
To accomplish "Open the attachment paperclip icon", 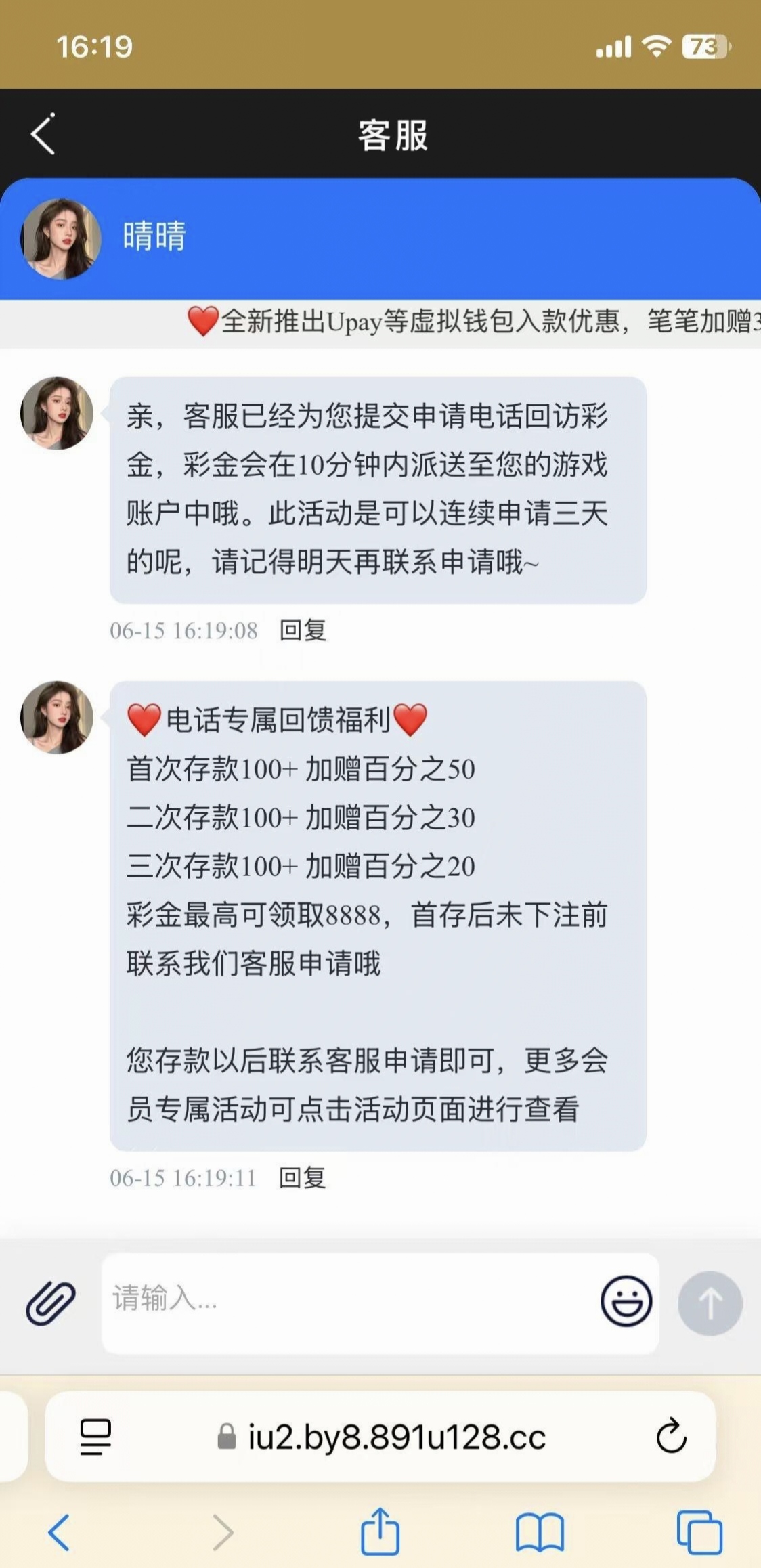I will coord(51,1302).
